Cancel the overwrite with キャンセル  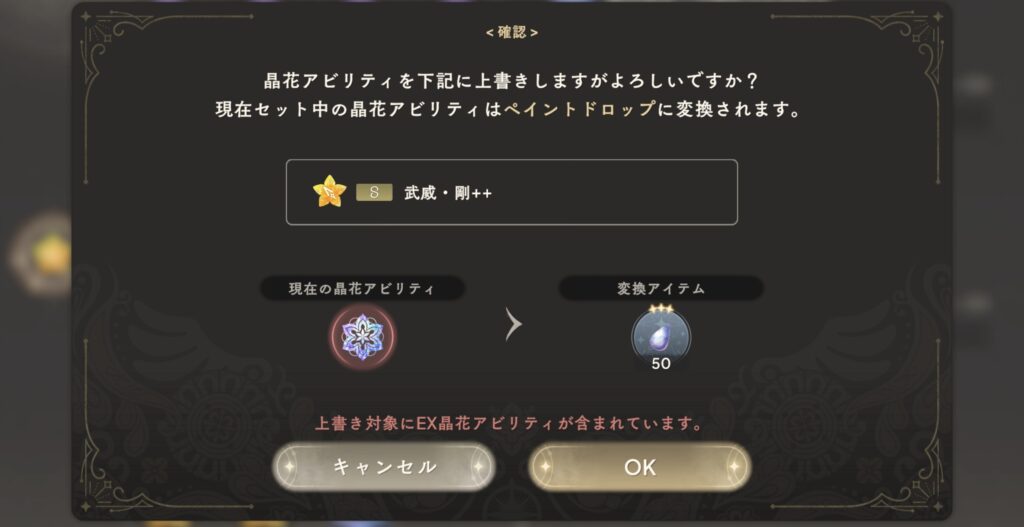[x=384, y=467]
